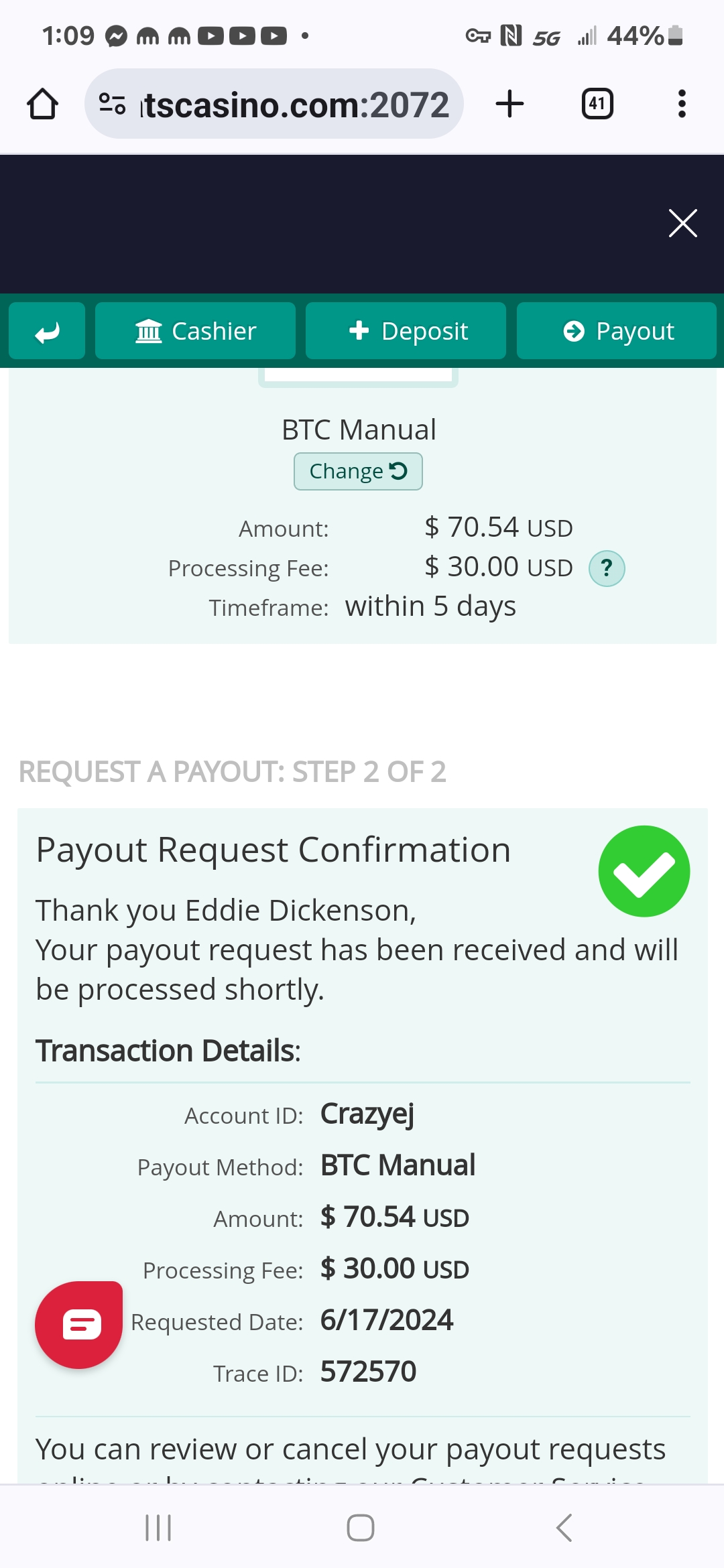The image size is (724, 1568).
Task: View the 41 open tabs
Action: tap(597, 104)
